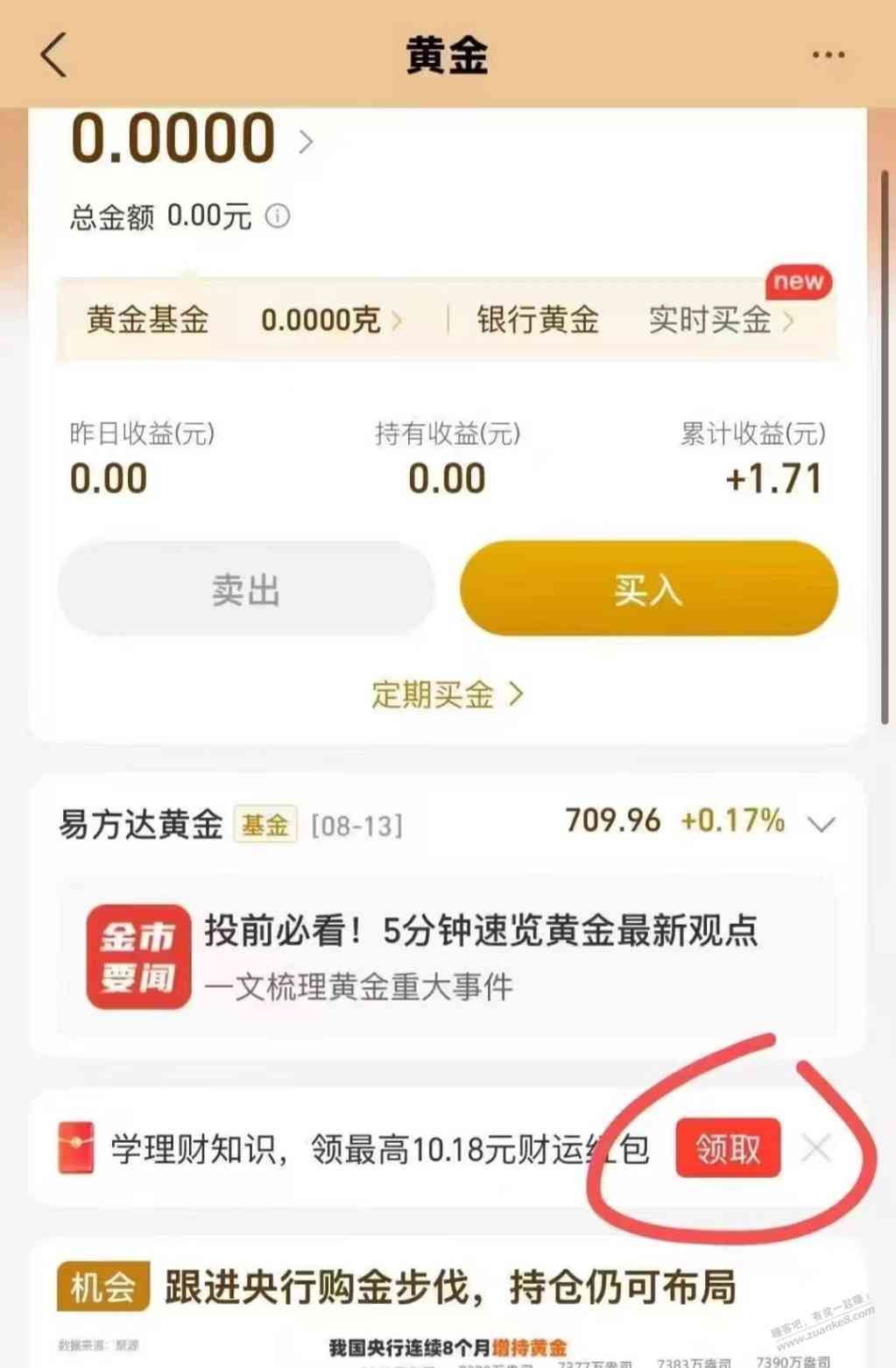Show info about 总金额
The image size is (896, 1368).
tap(278, 215)
